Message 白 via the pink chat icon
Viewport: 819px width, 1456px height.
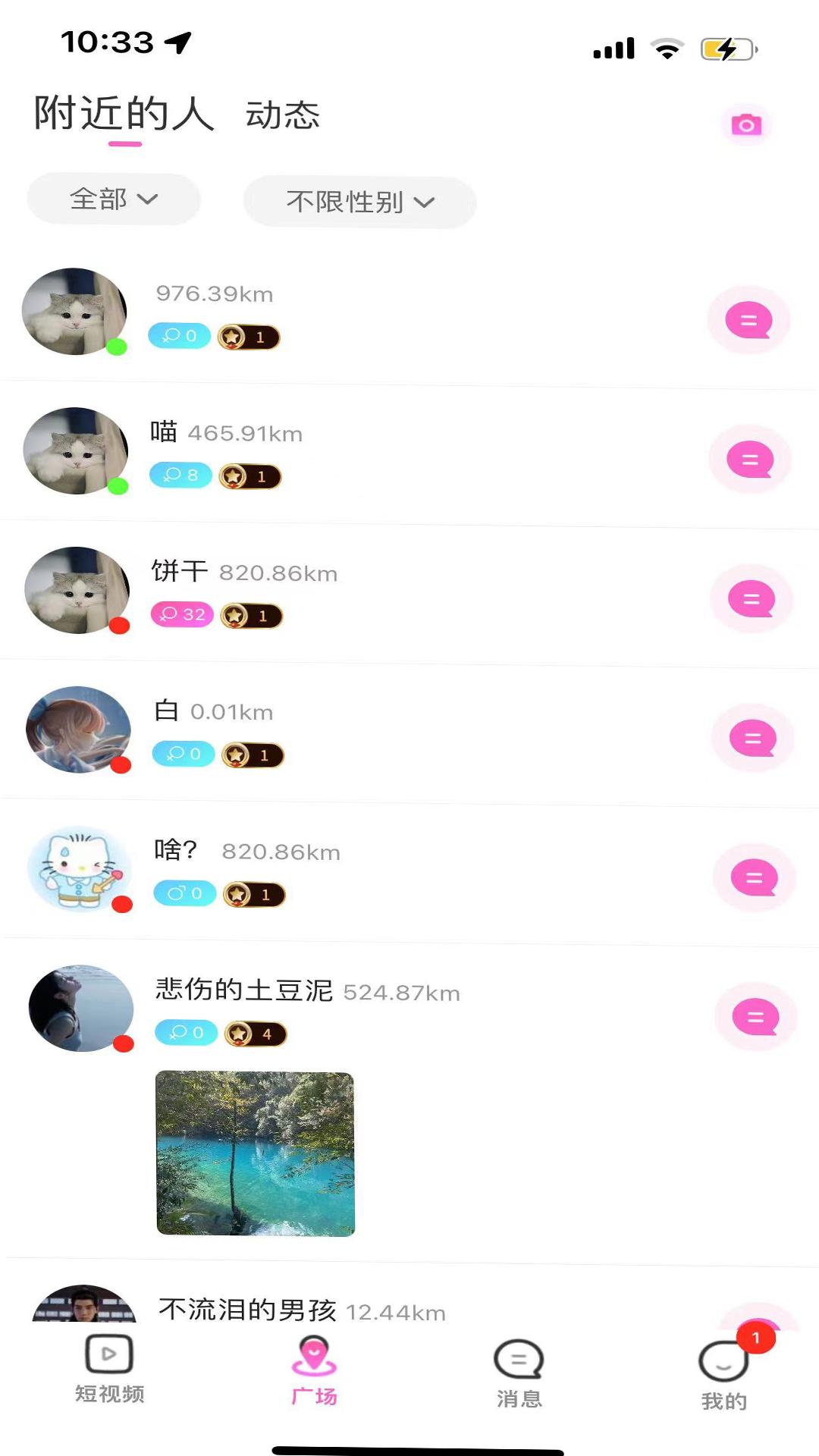[752, 737]
